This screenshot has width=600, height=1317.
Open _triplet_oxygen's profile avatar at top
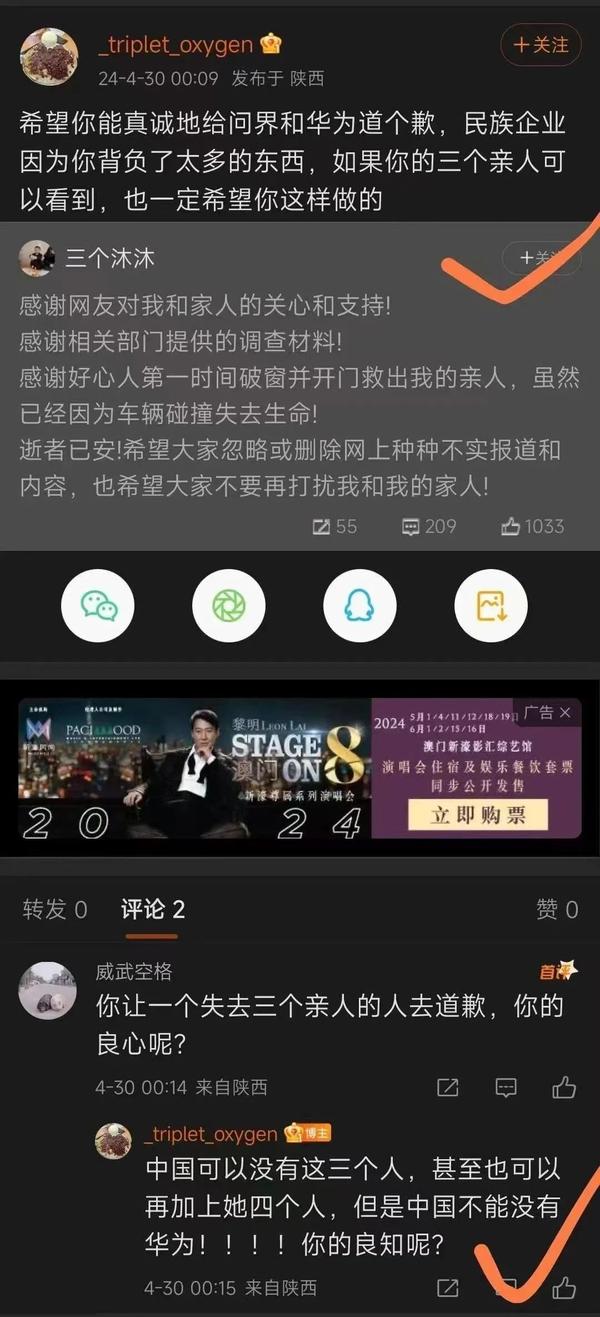tap(49, 57)
